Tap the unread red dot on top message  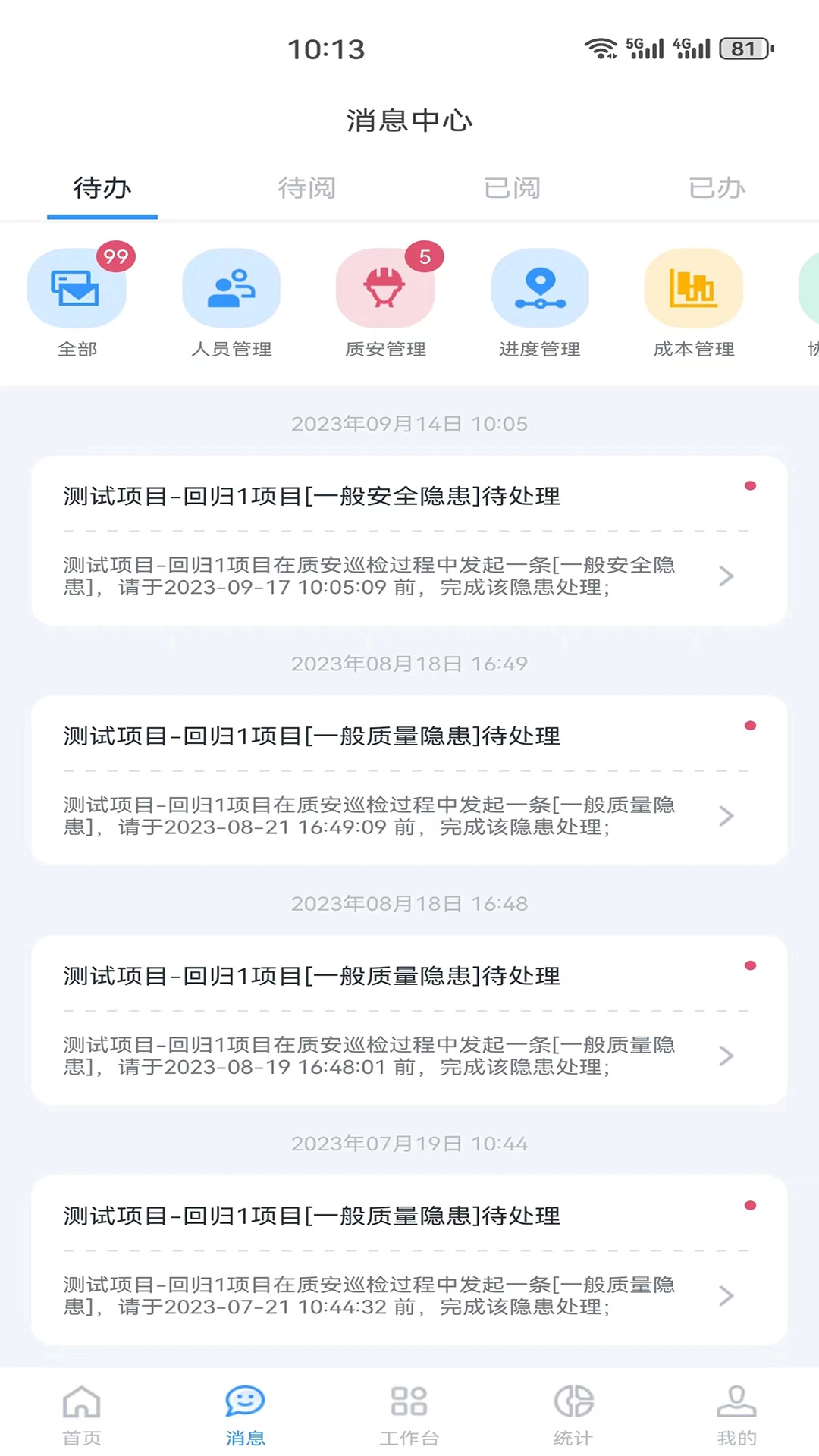[750, 485]
